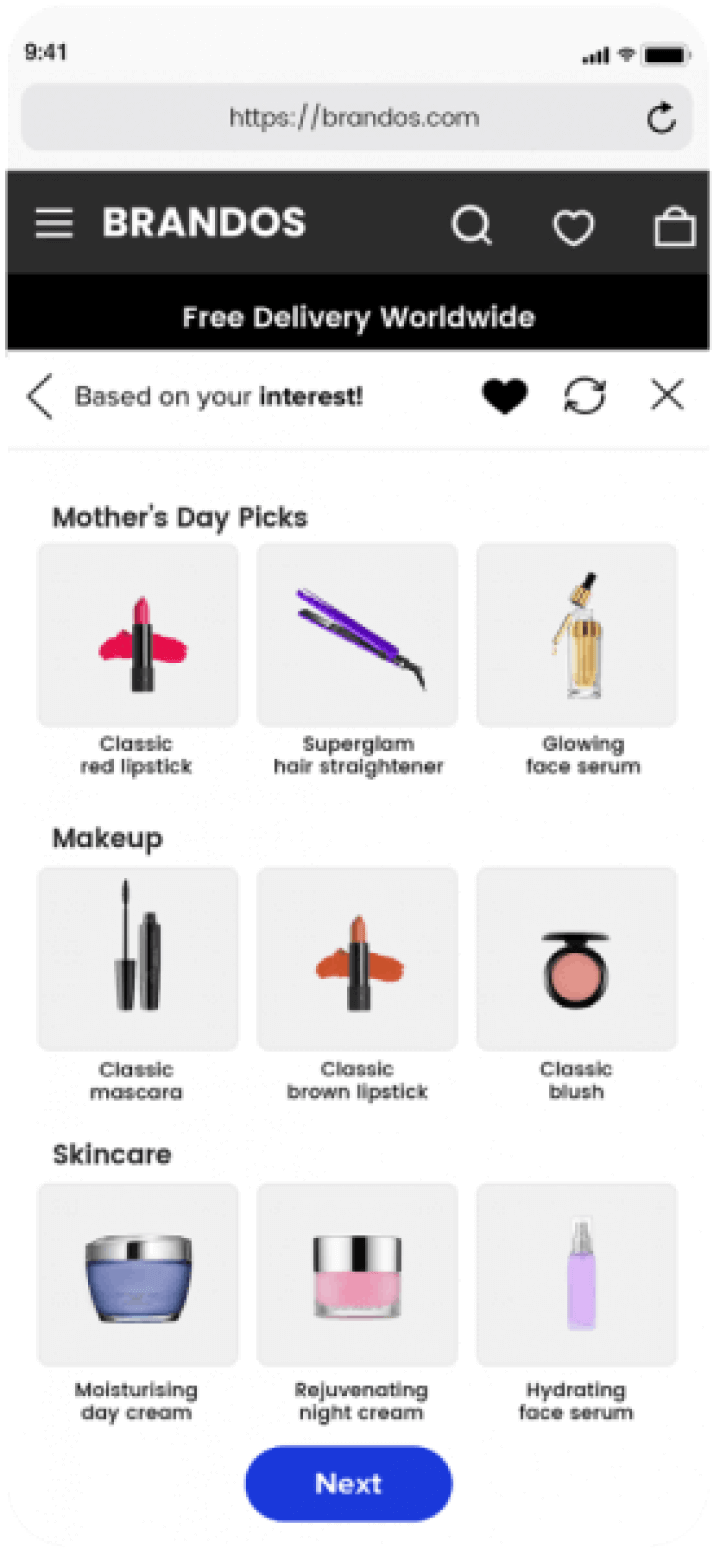Open the hamburger menu
This screenshot has height=1554, width=720.
click(54, 223)
